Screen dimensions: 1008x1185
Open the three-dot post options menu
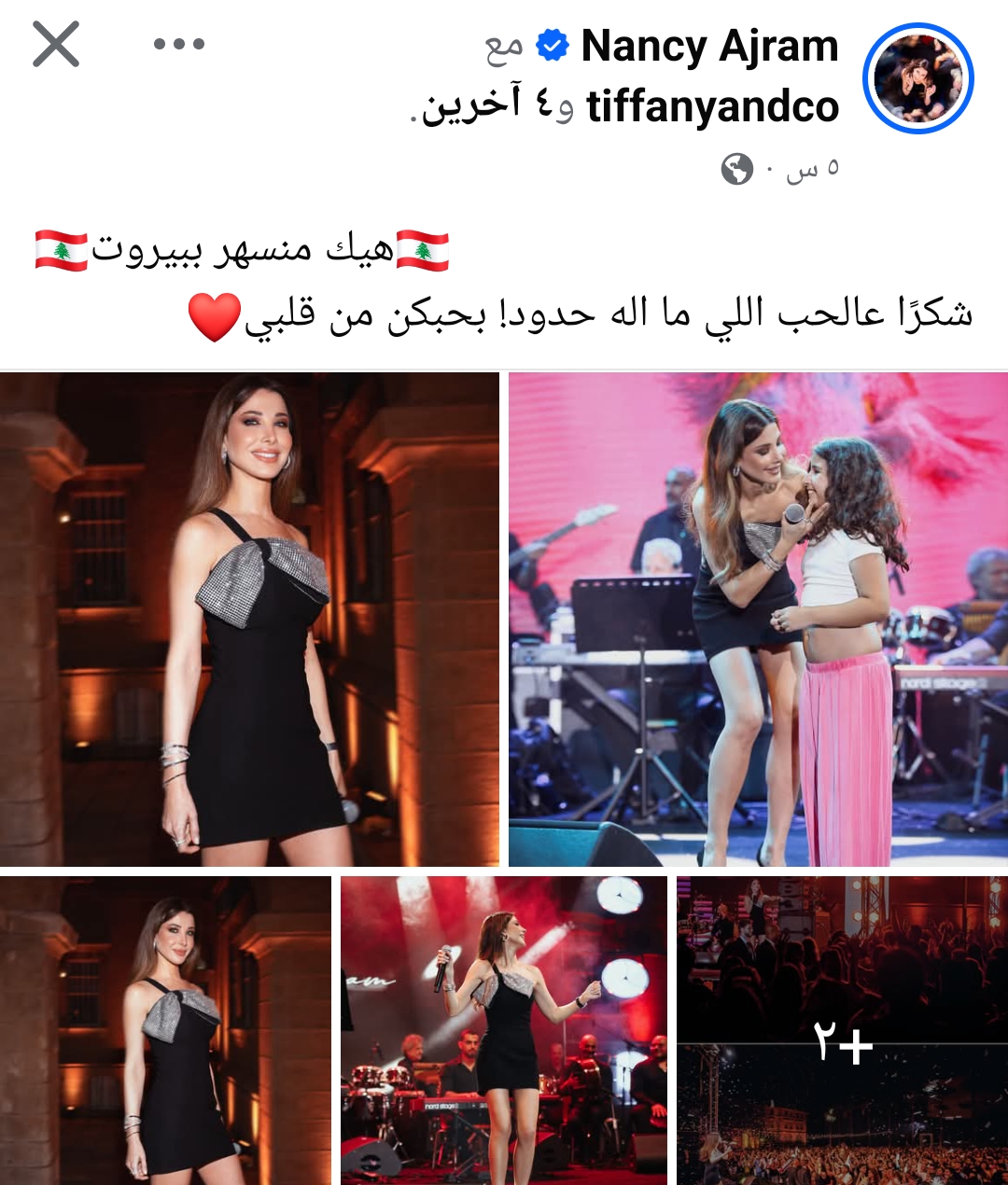179,44
